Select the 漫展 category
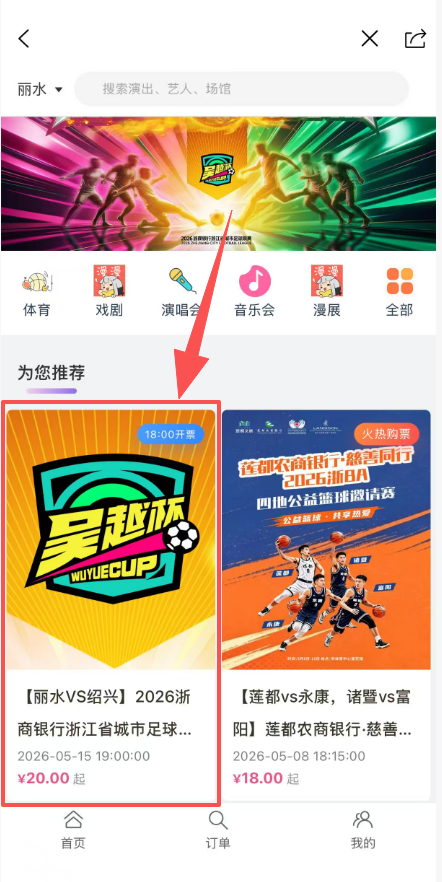 click(327, 292)
